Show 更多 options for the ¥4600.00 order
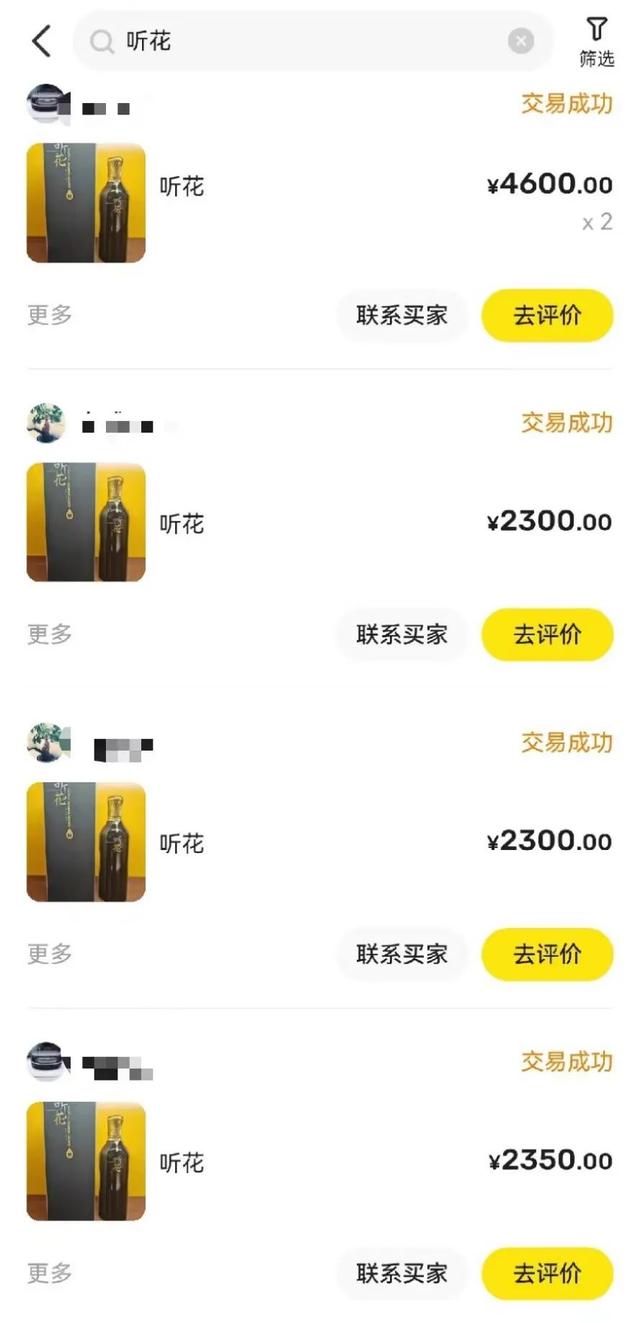Screen dimensions: 640x1323 coord(50,316)
